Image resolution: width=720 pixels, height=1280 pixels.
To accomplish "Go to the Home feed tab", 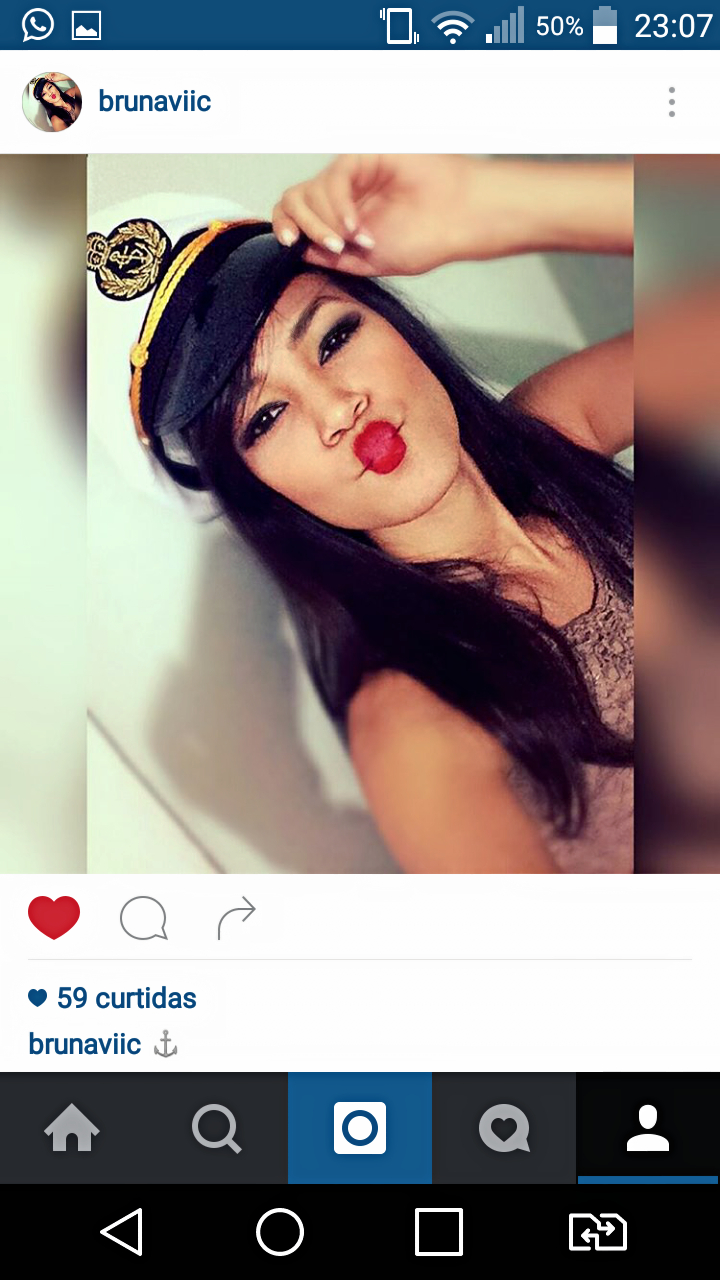I will click(72, 1128).
